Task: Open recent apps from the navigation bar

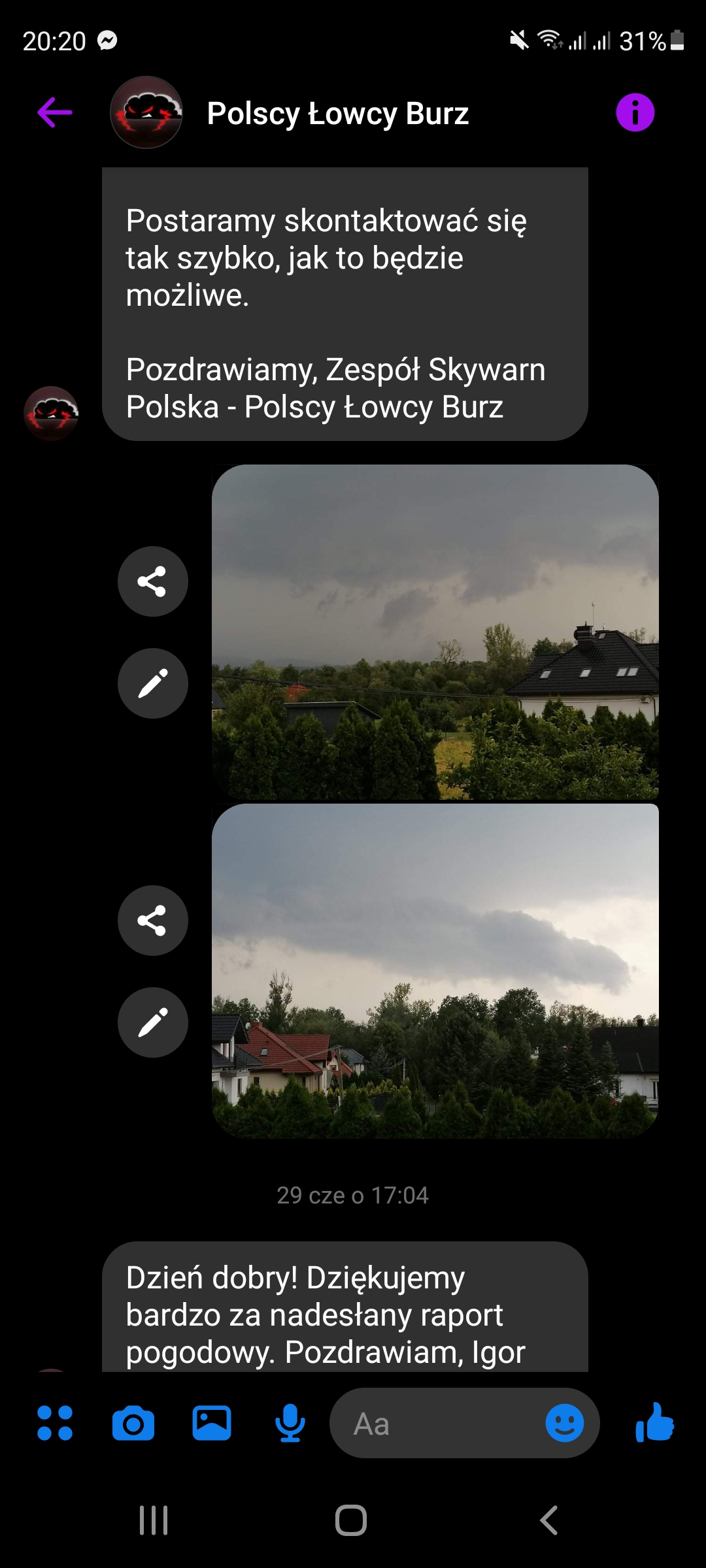Action: pyautogui.click(x=154, y=1520)
